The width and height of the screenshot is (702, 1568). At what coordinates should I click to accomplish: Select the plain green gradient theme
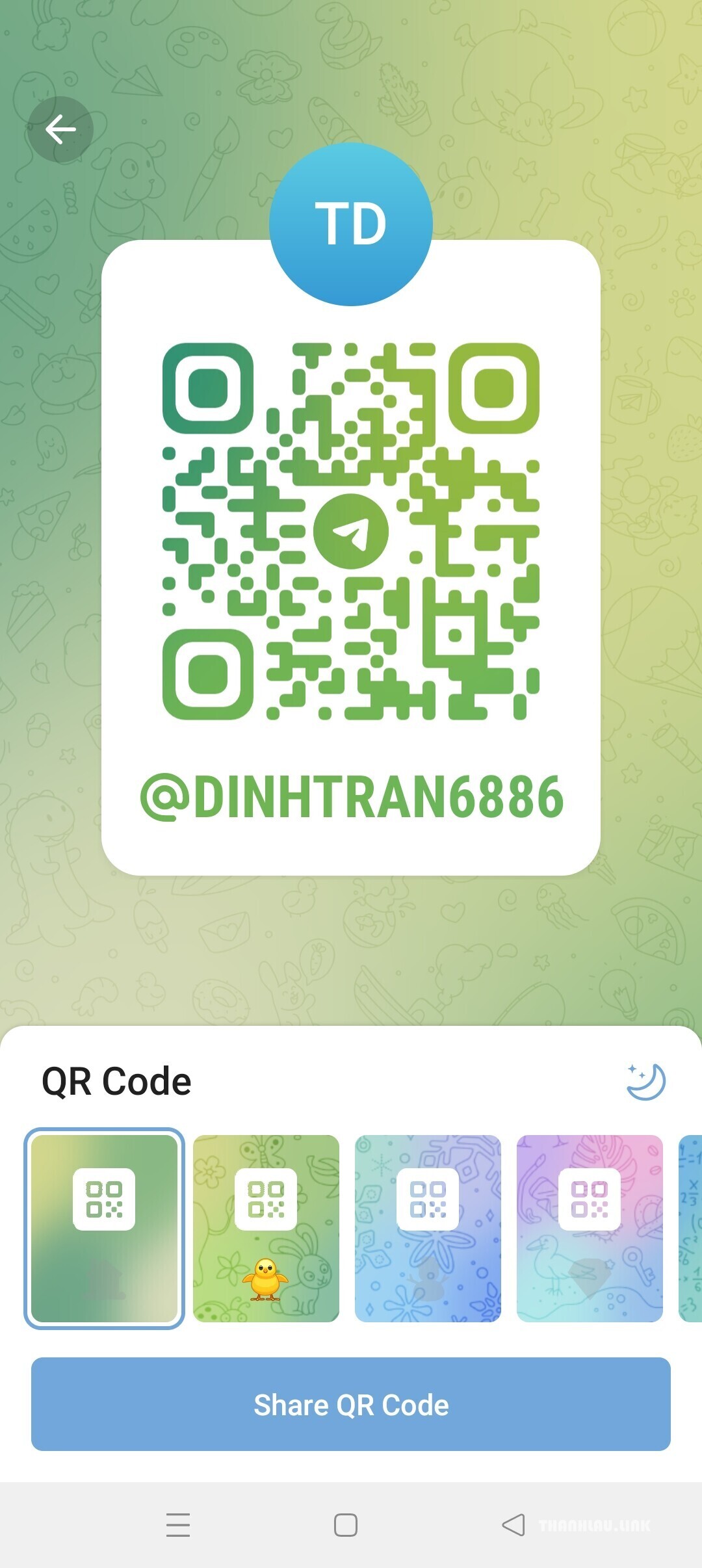[104, 1229]
